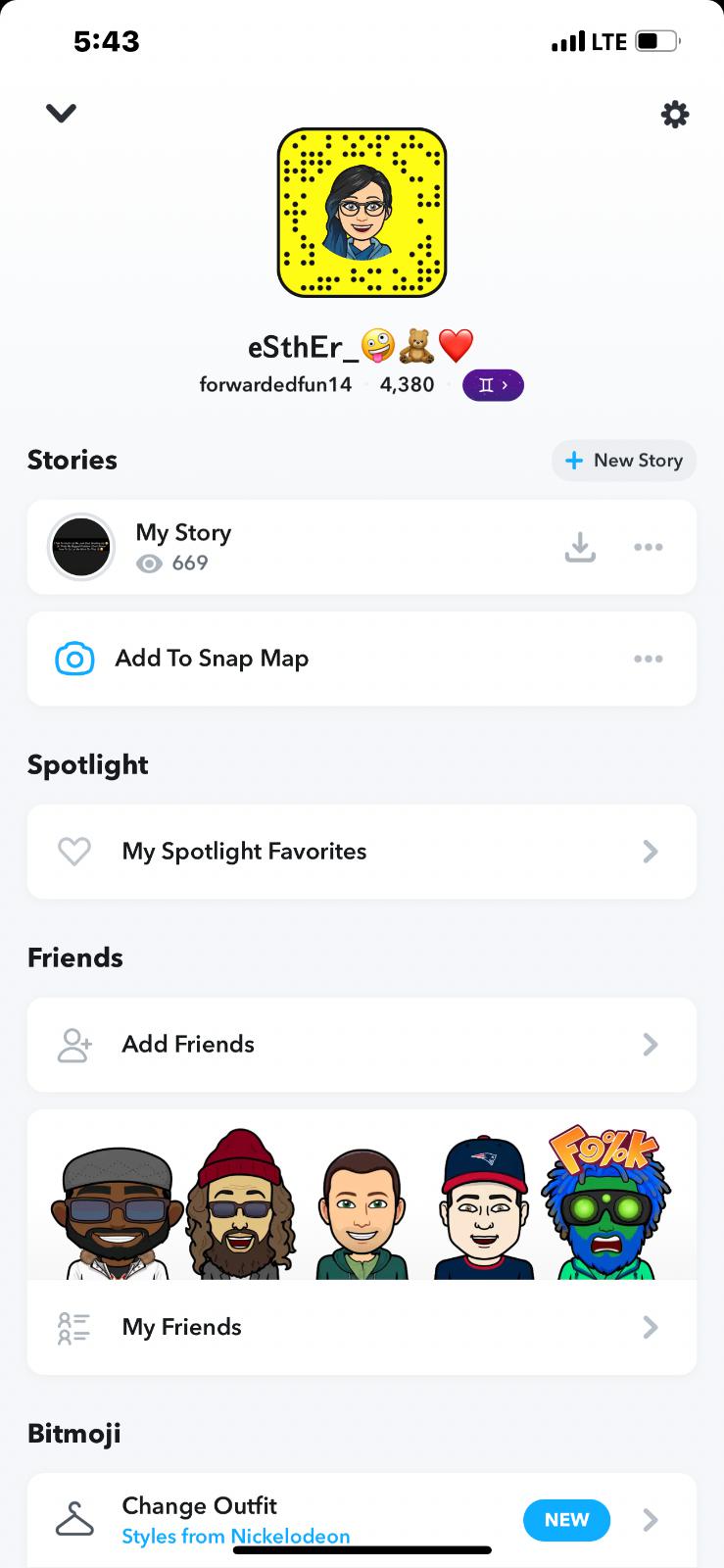Open My Spotlight Favorites

pos(362,852)
